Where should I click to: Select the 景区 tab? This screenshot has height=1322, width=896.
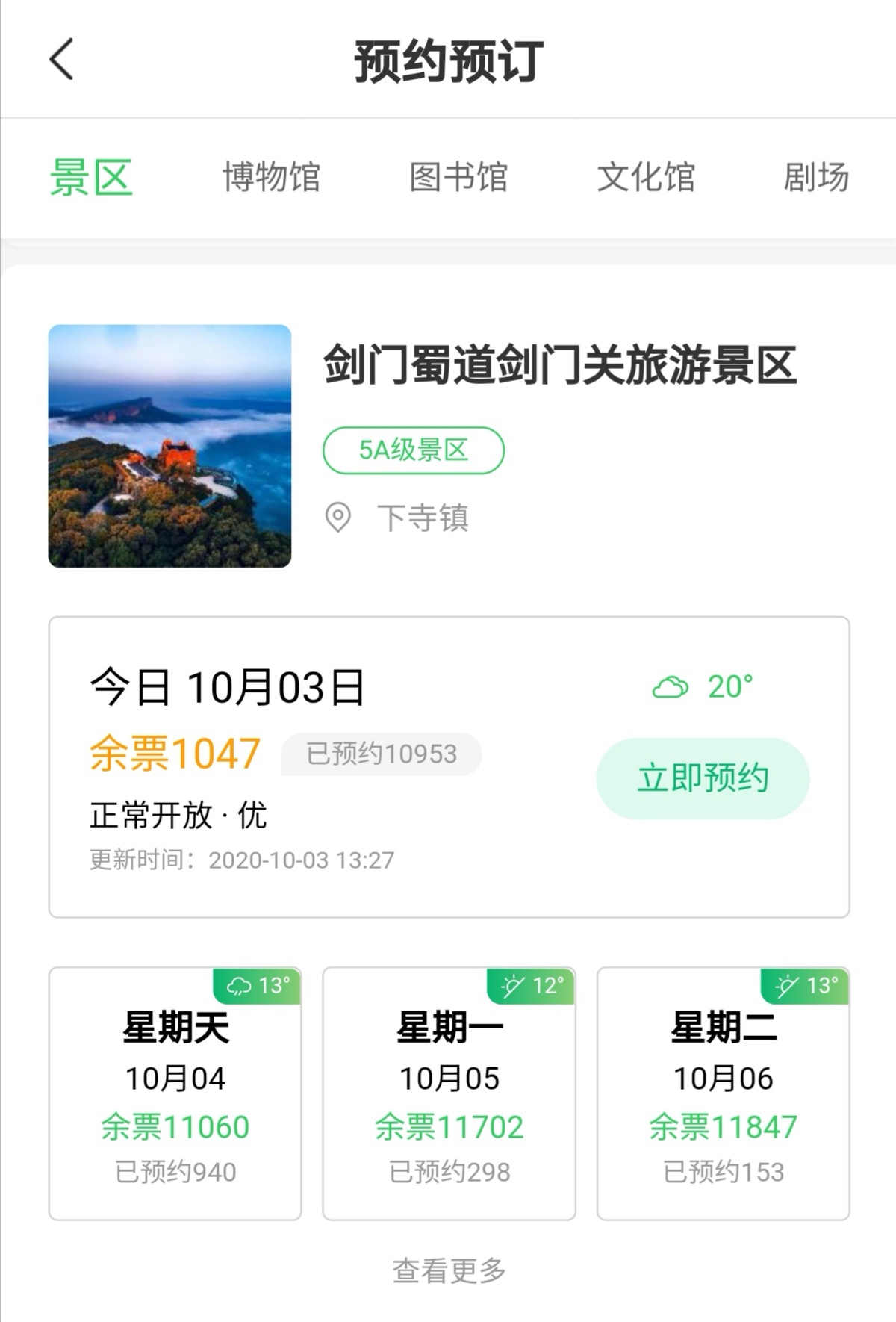coord(91,178)
